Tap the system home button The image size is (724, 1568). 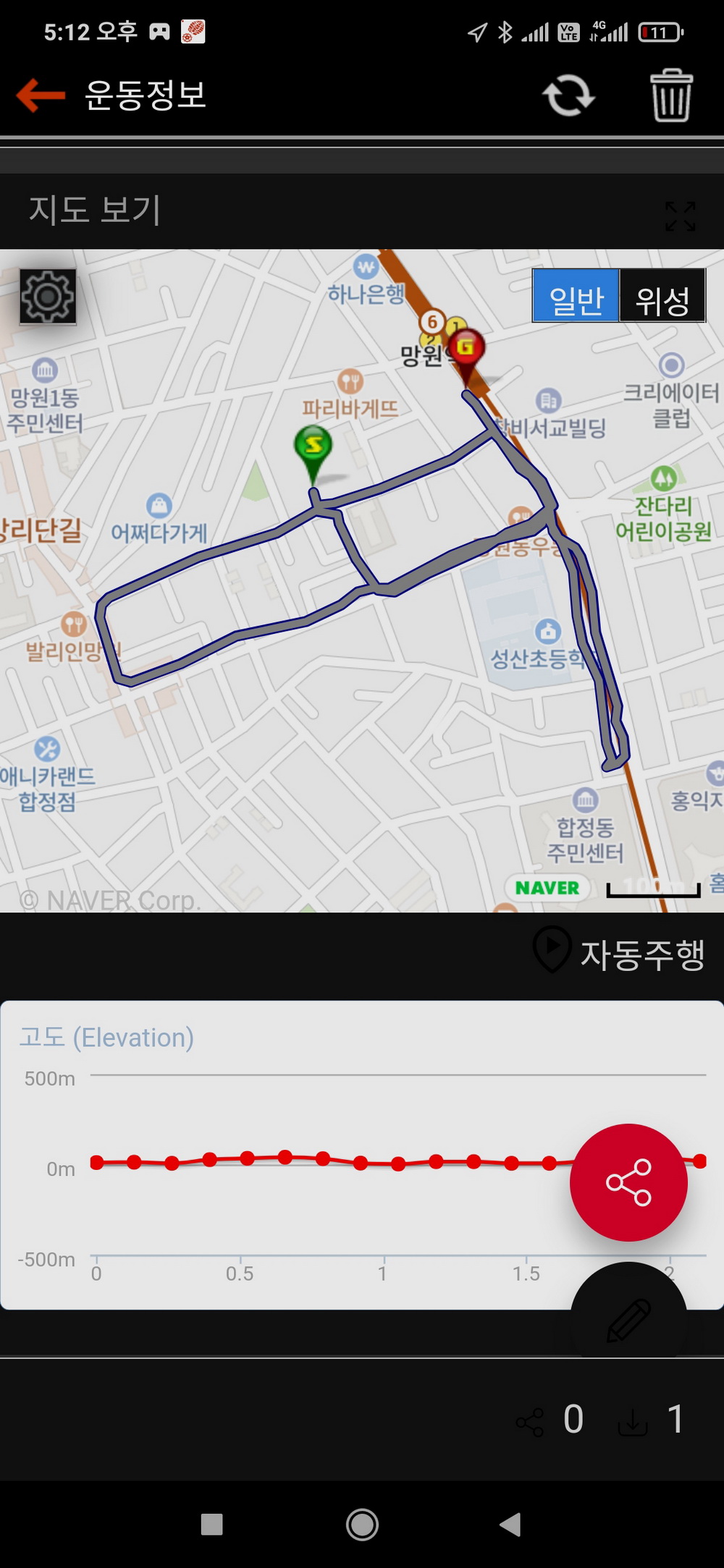click(x=362, y=1525)
